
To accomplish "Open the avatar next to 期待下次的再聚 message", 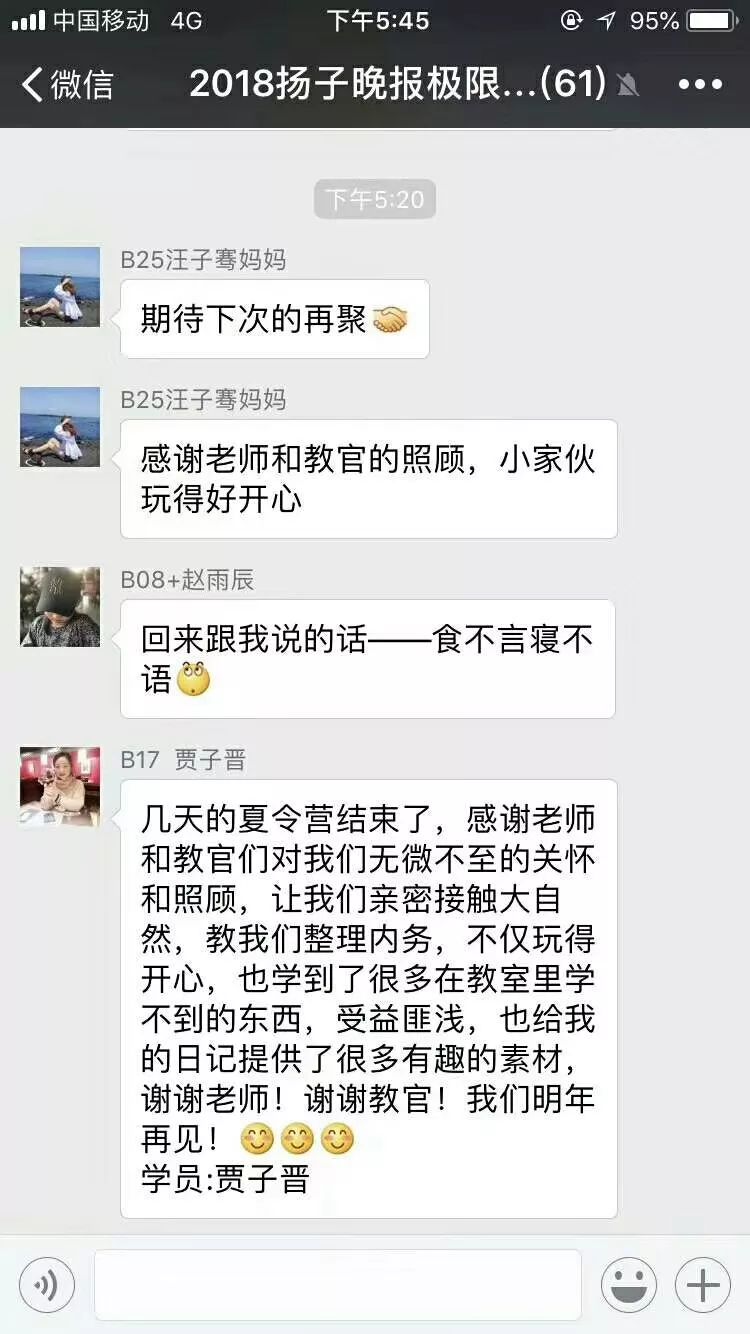I will [x=60, y=287].
